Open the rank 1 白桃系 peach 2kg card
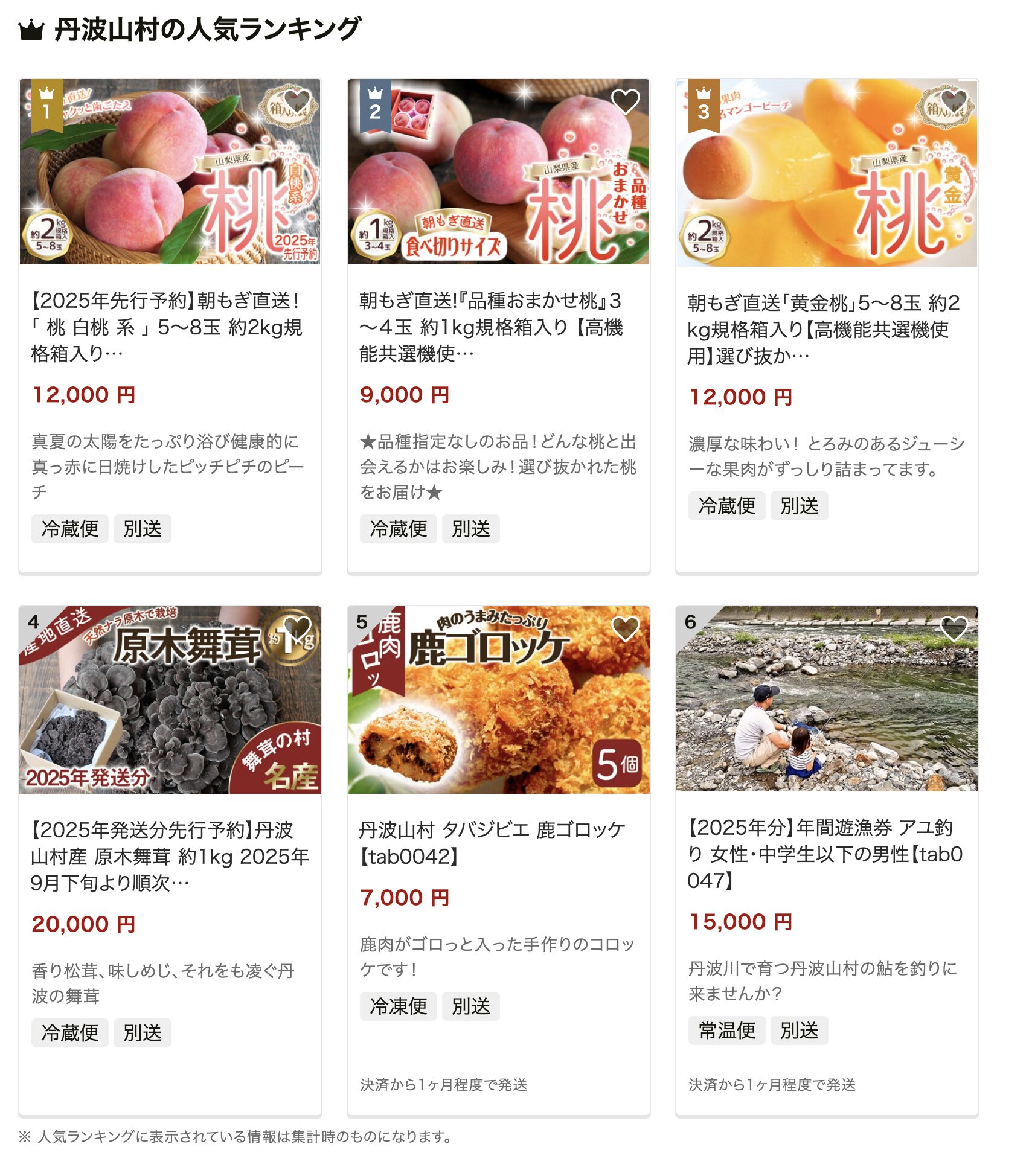Screen dimensions: 1029x1176 click(170, 326)
